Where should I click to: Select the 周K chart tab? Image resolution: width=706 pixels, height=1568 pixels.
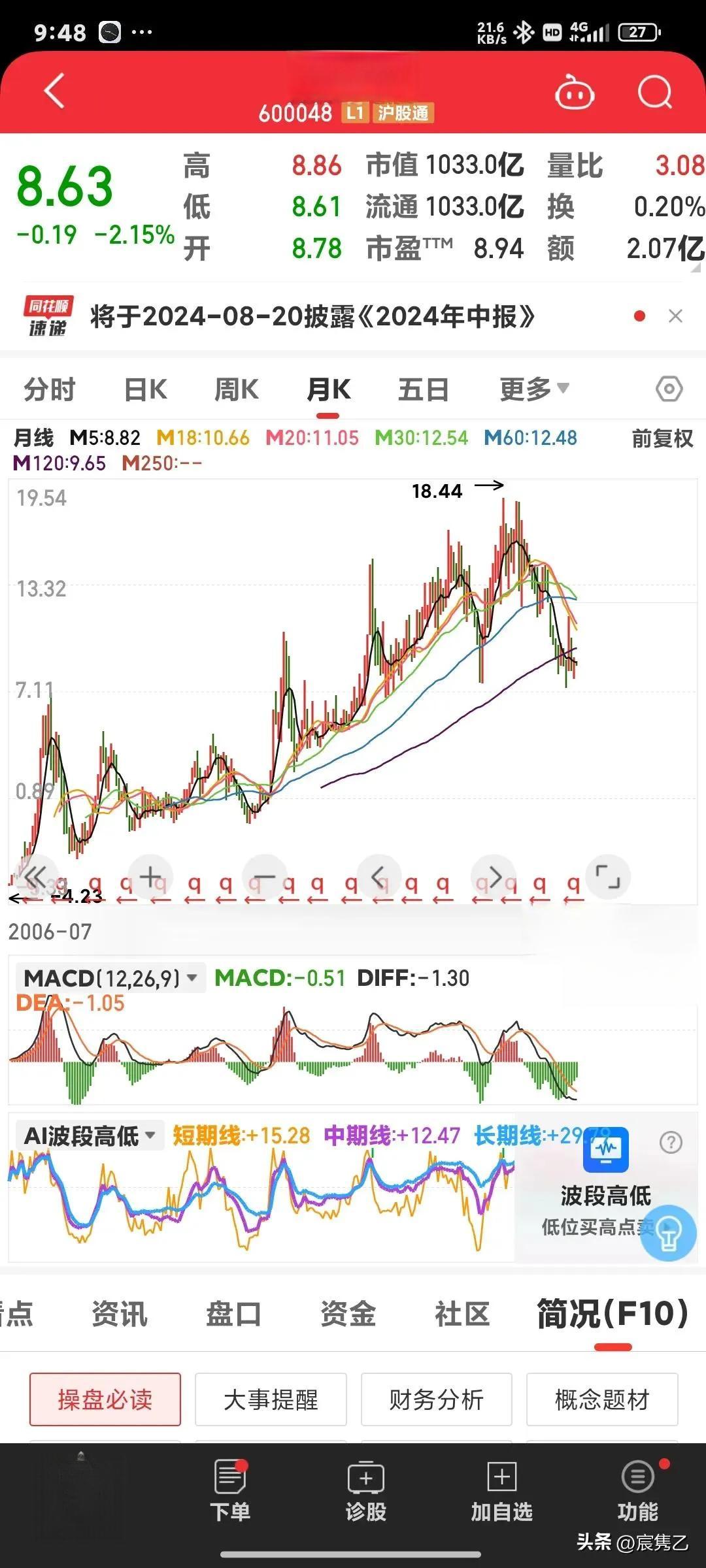point(236,390)
